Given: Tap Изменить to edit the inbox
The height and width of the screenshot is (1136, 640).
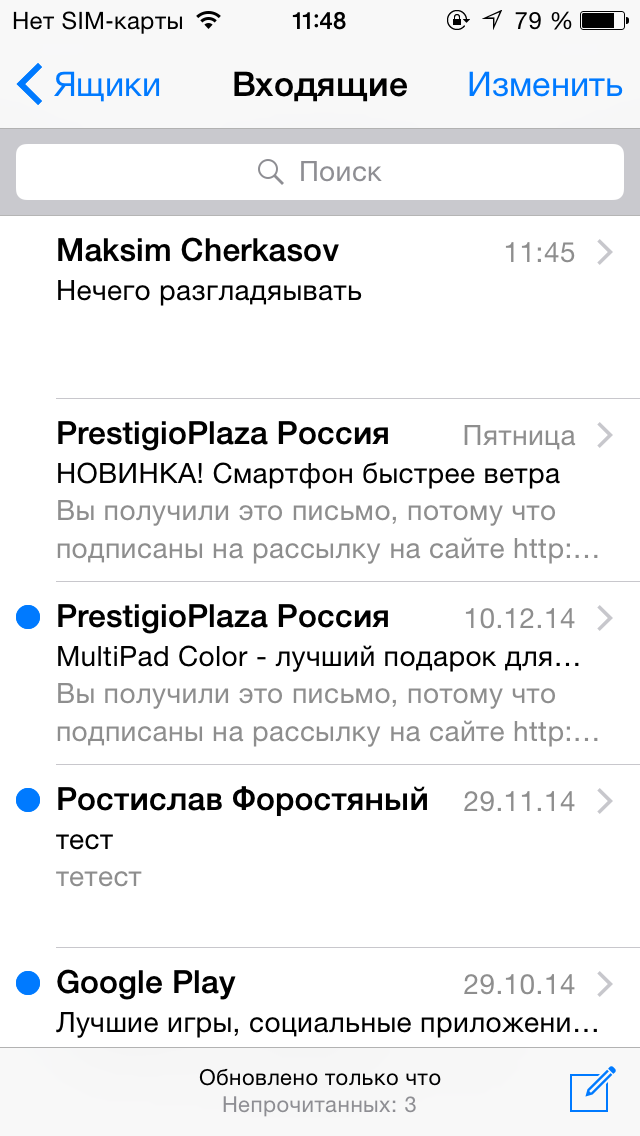Looking at the screenshot, I should (x=545, y=85).
